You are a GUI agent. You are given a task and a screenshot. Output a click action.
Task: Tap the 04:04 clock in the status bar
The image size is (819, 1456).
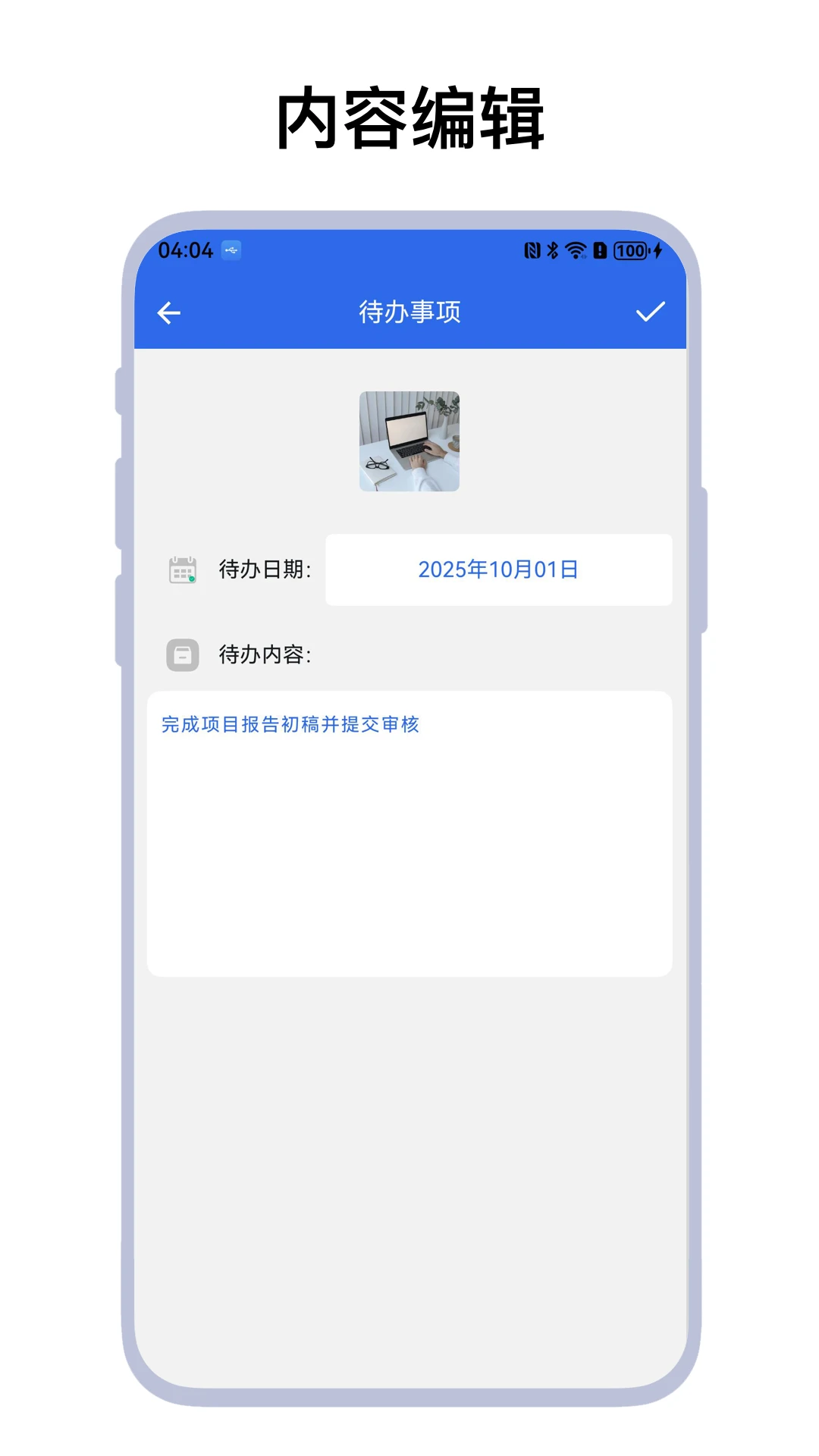(x=186, y=250)
